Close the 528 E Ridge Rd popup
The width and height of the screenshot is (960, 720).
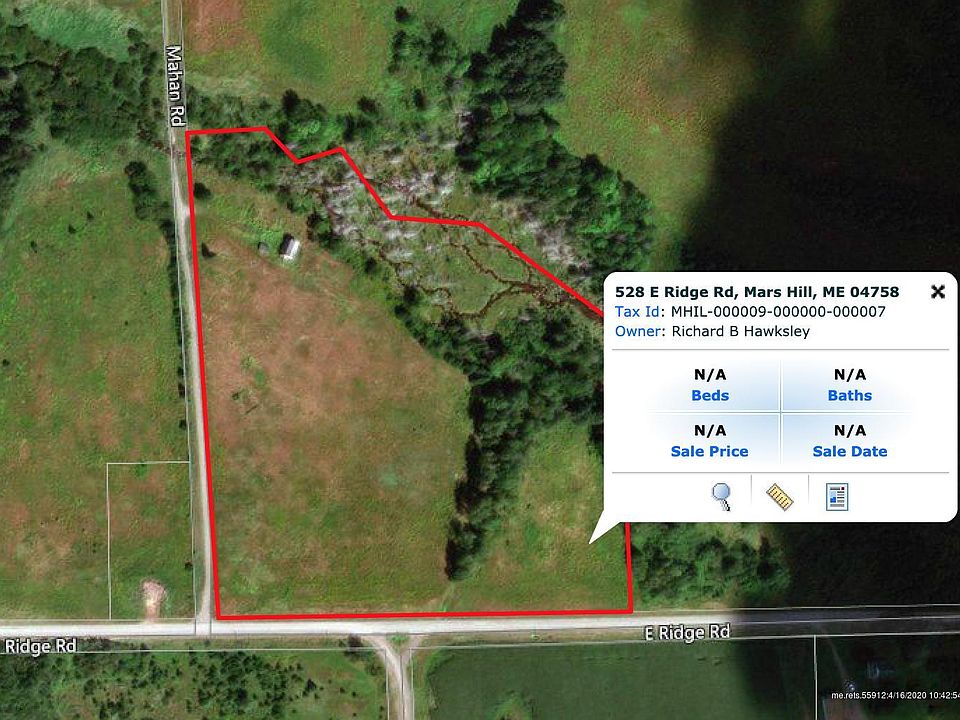coord(937,292)
